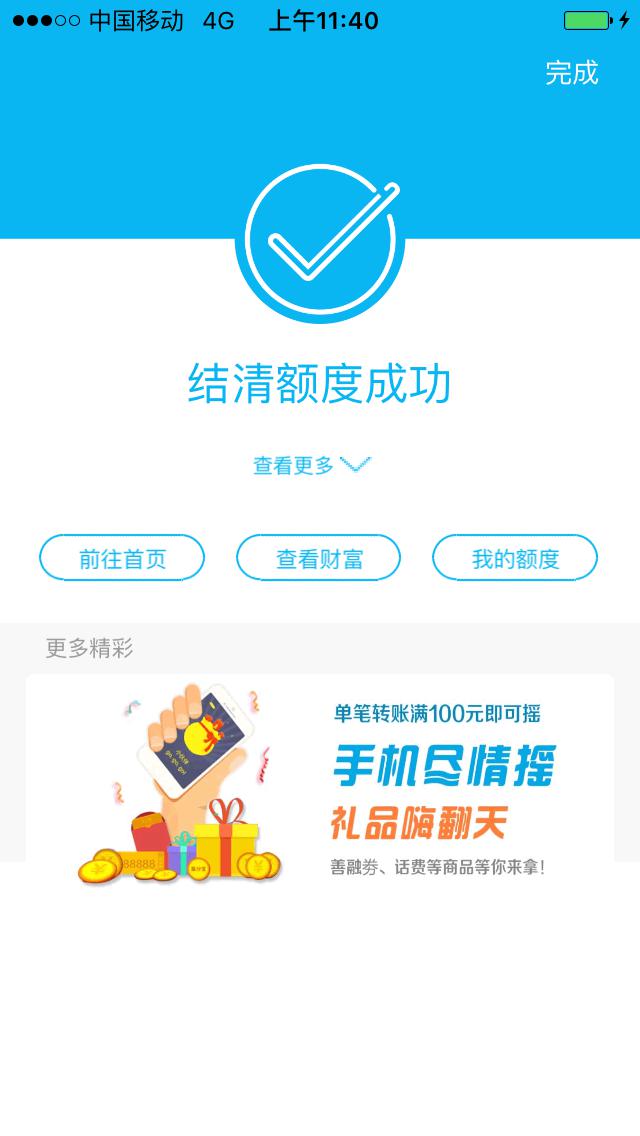Go to 前往首页
Viewport: 640px width, 1136px height.
(122, 558)
